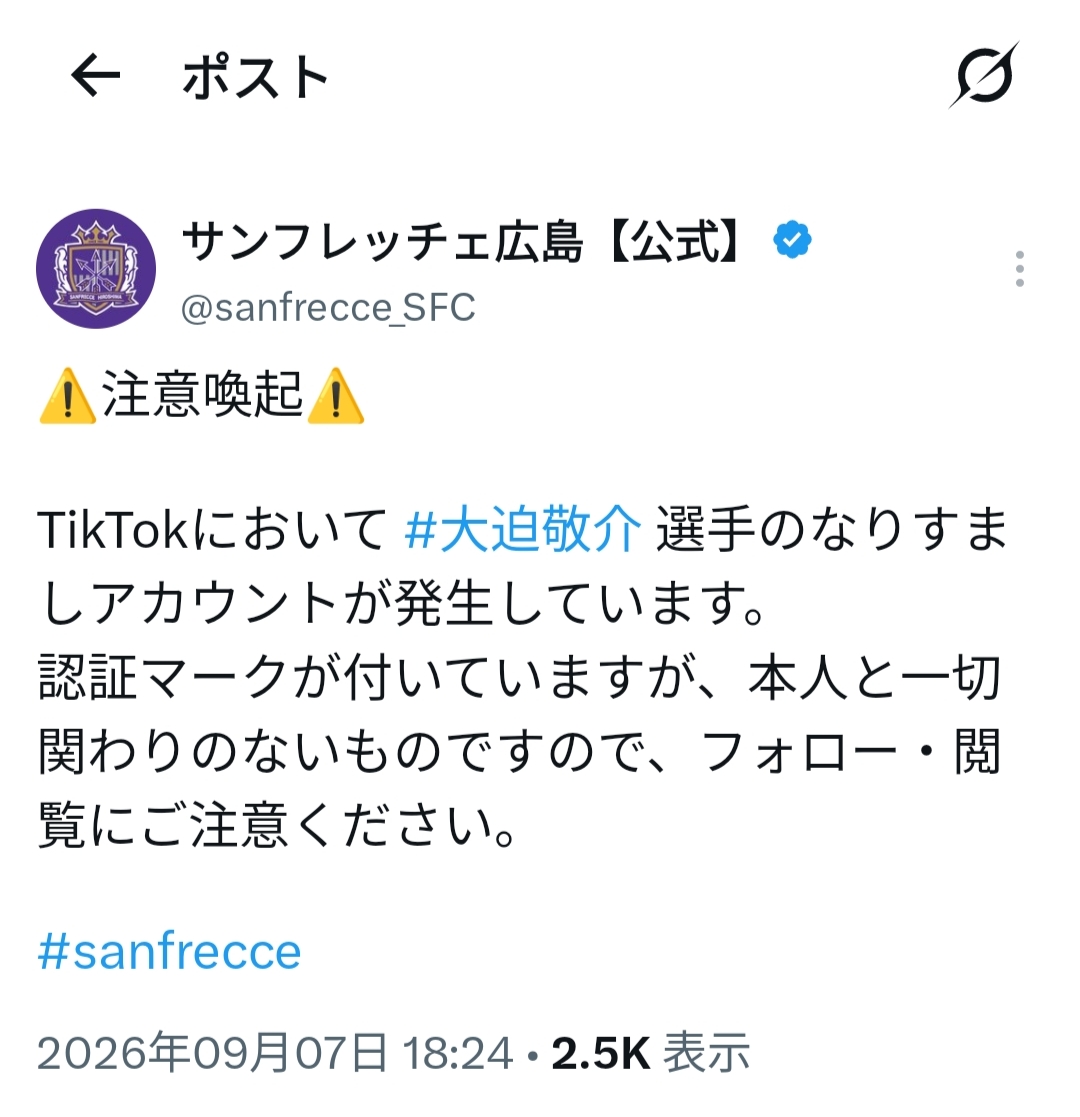
Task: Go back using the arrow icon
Action: point(95,76)
